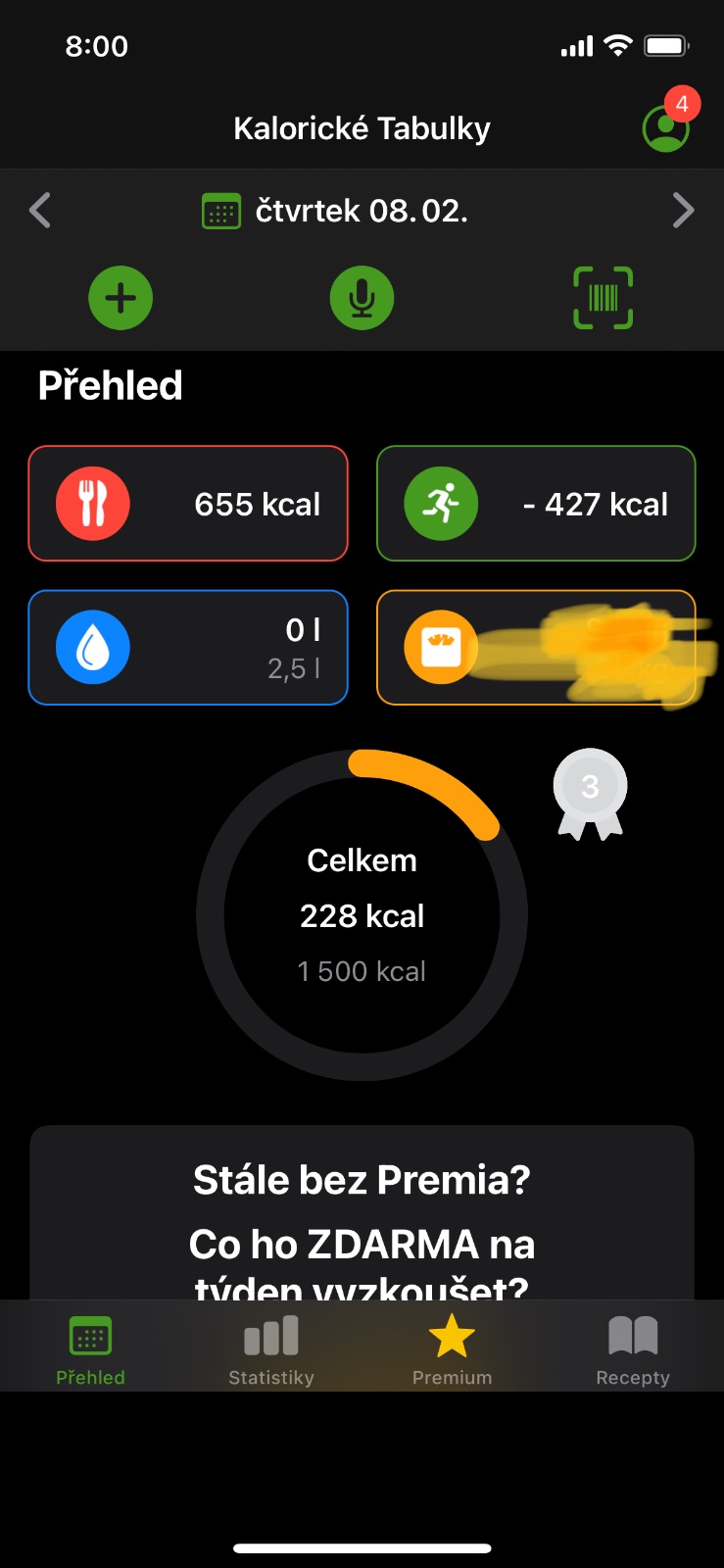Add a new entry with the plus button
Viewport: 724px width, 1568px height.
121,298
